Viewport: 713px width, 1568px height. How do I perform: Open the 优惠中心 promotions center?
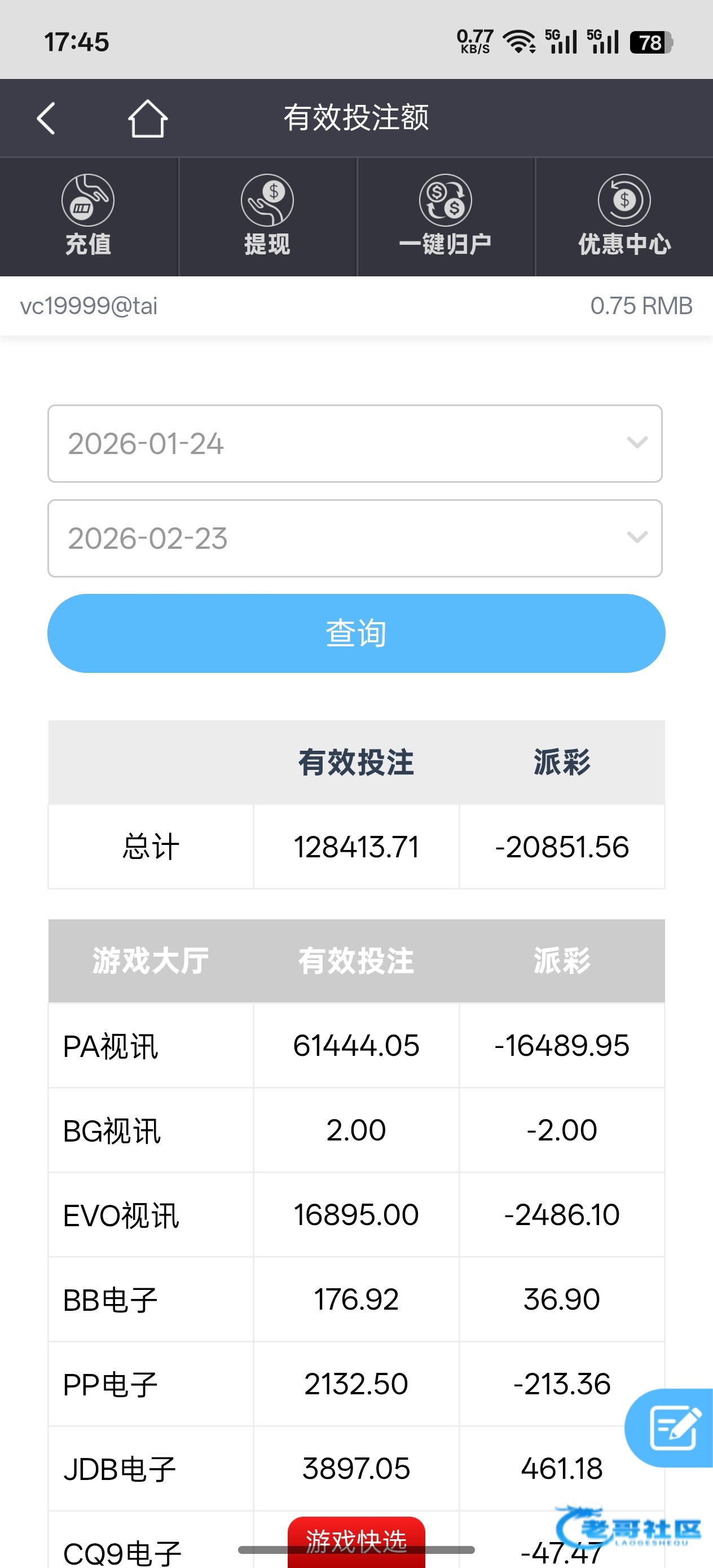(624, 216)
